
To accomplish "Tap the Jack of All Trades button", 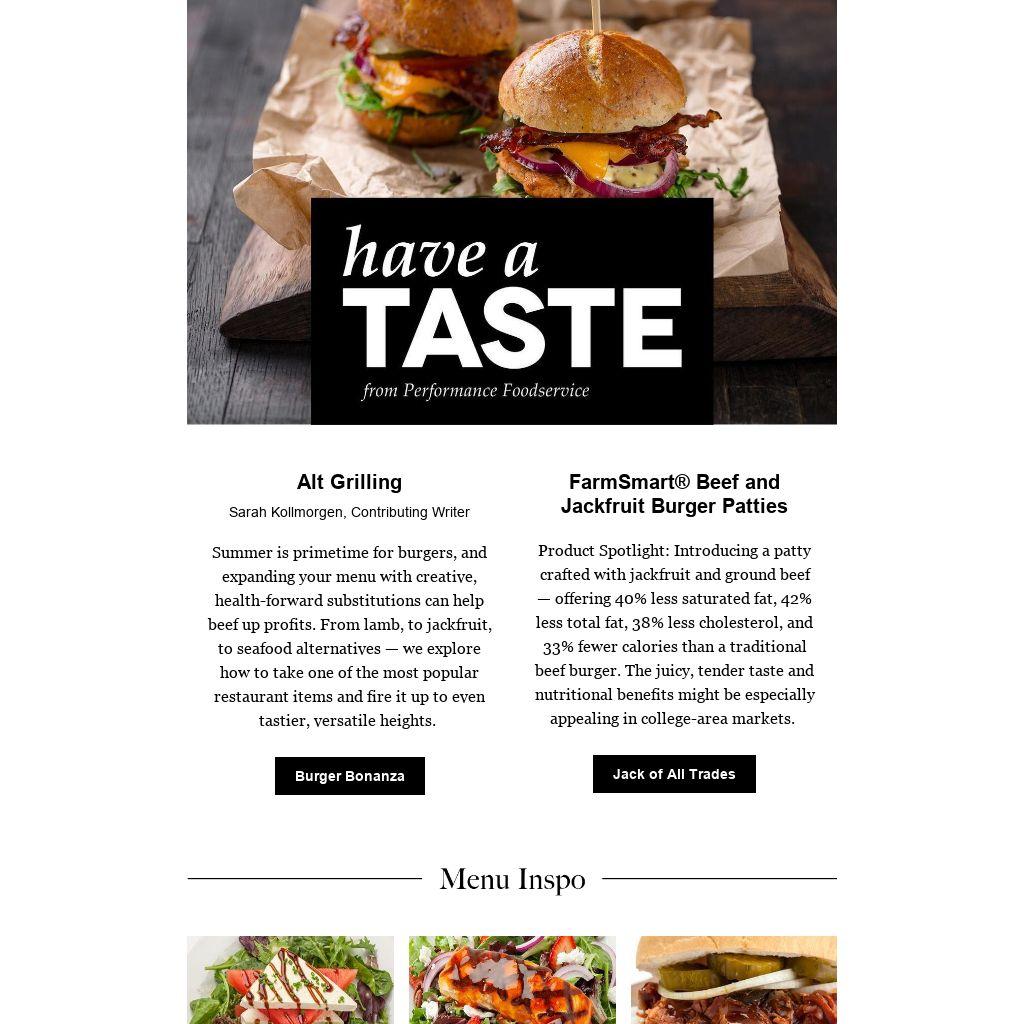I will [x=674, y=774].
